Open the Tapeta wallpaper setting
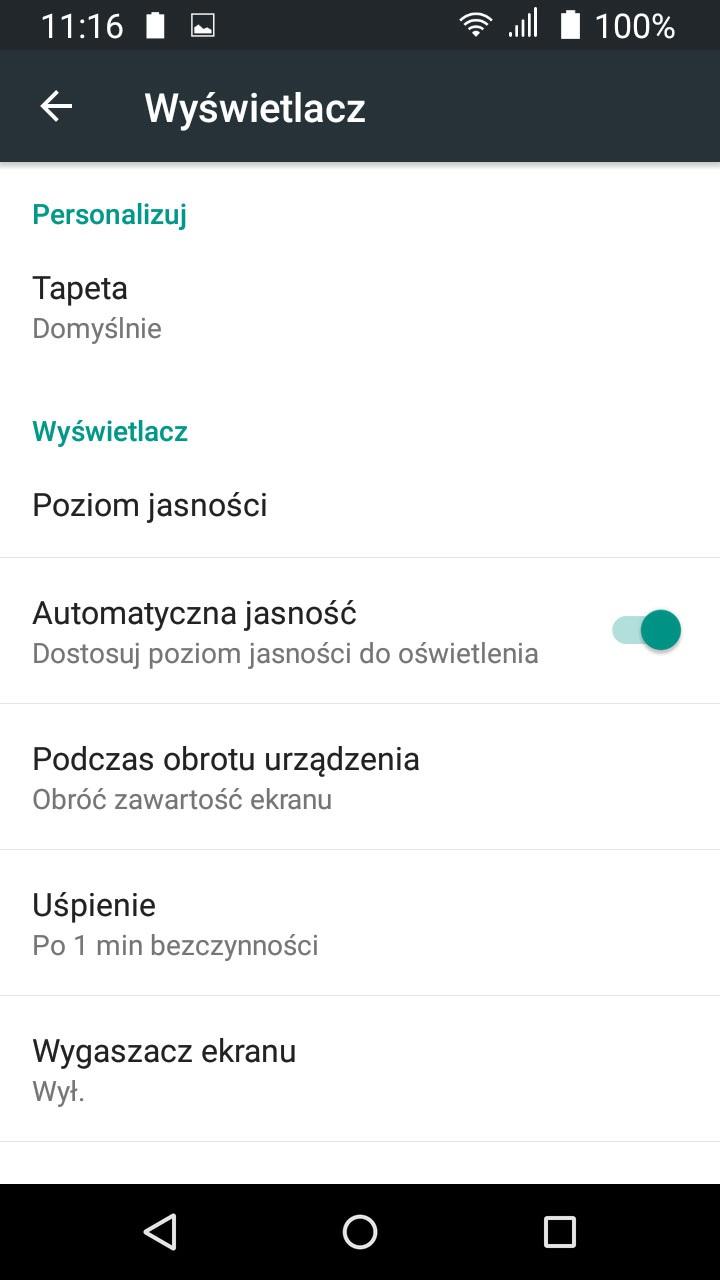Viewport: 720px width, 1280px height. point(360,307)
